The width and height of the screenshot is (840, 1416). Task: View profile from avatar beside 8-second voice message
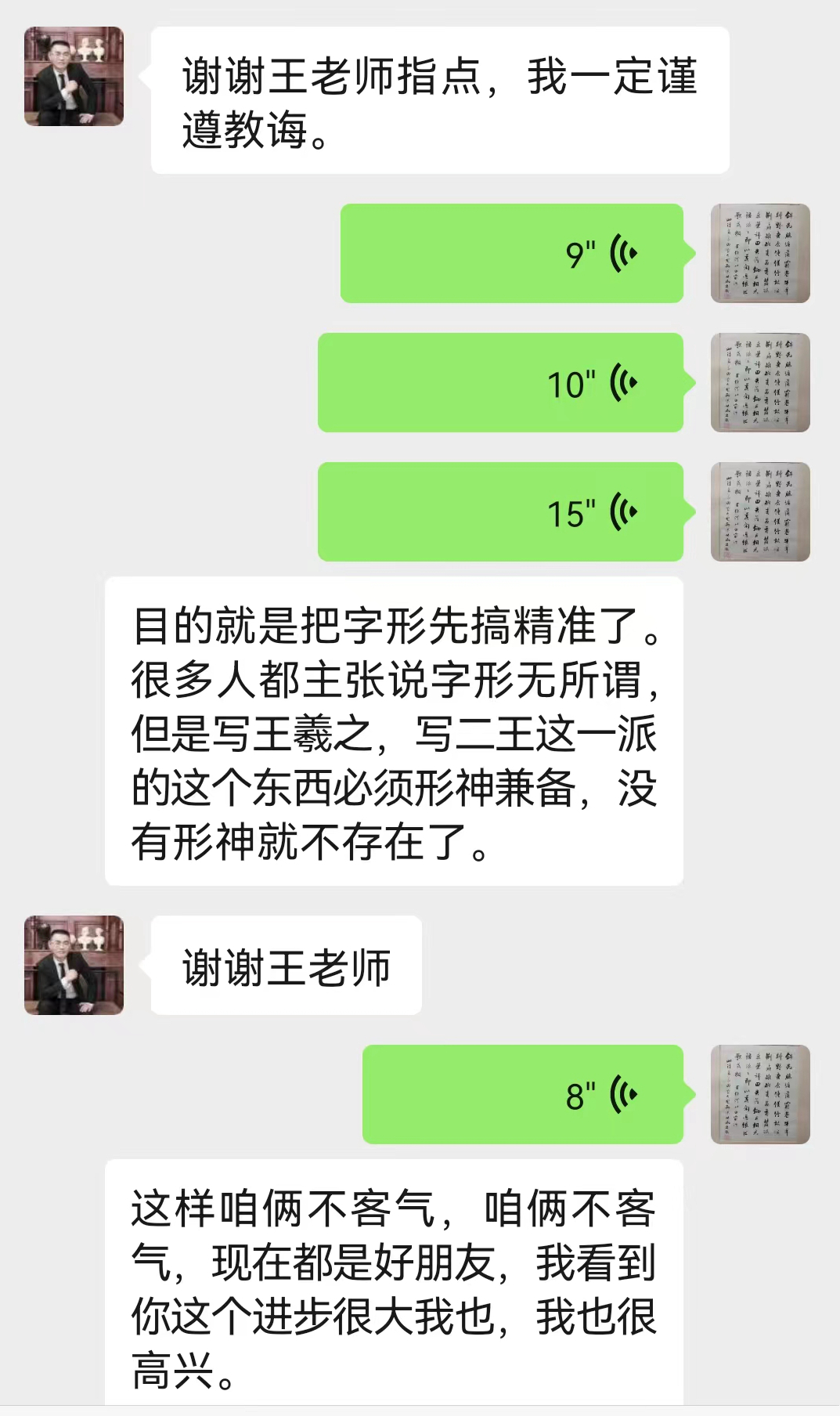coord(759,1094)
